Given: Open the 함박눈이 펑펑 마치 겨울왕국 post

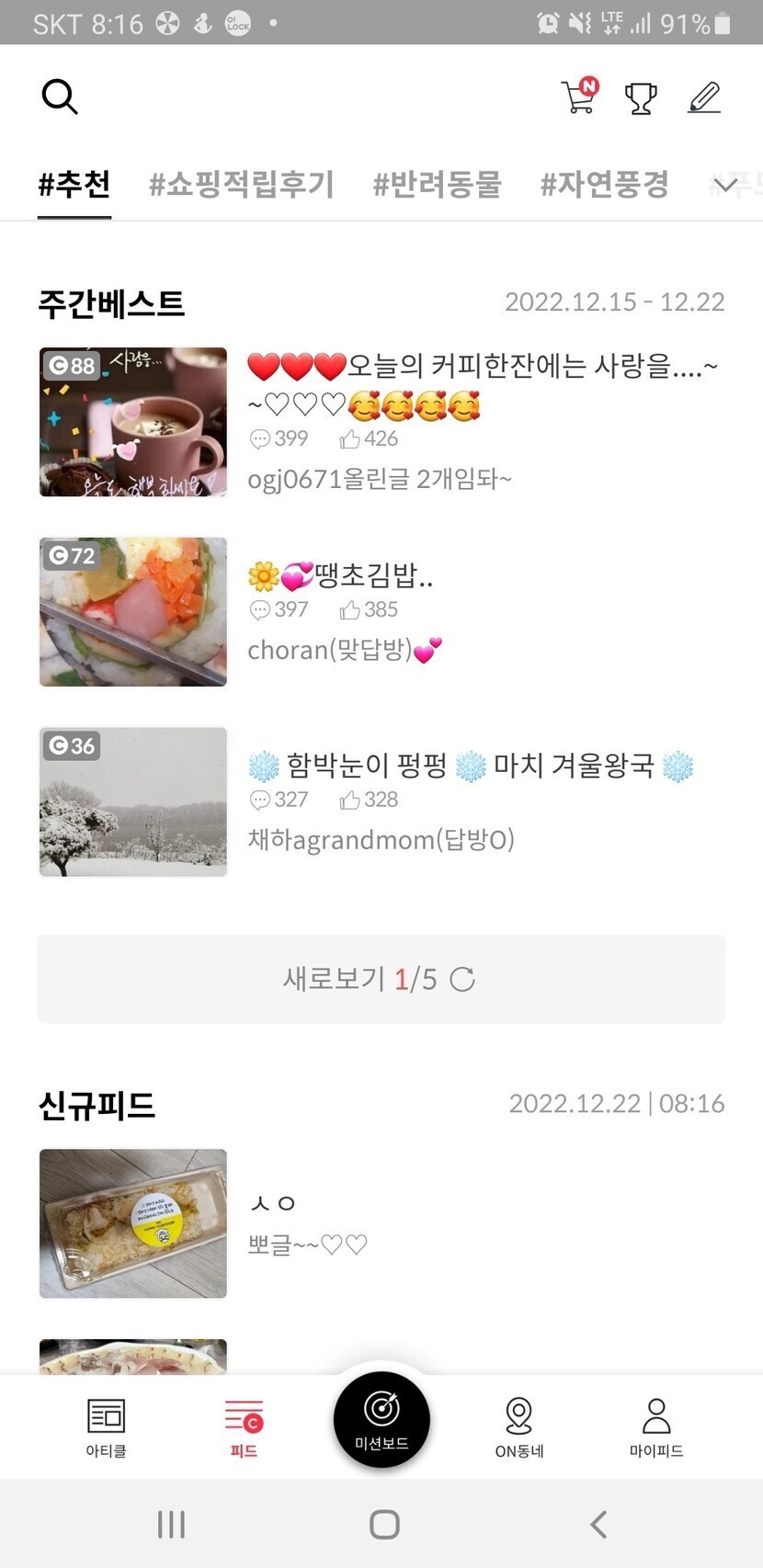Looking at the screenshot, I should (469, 766).
